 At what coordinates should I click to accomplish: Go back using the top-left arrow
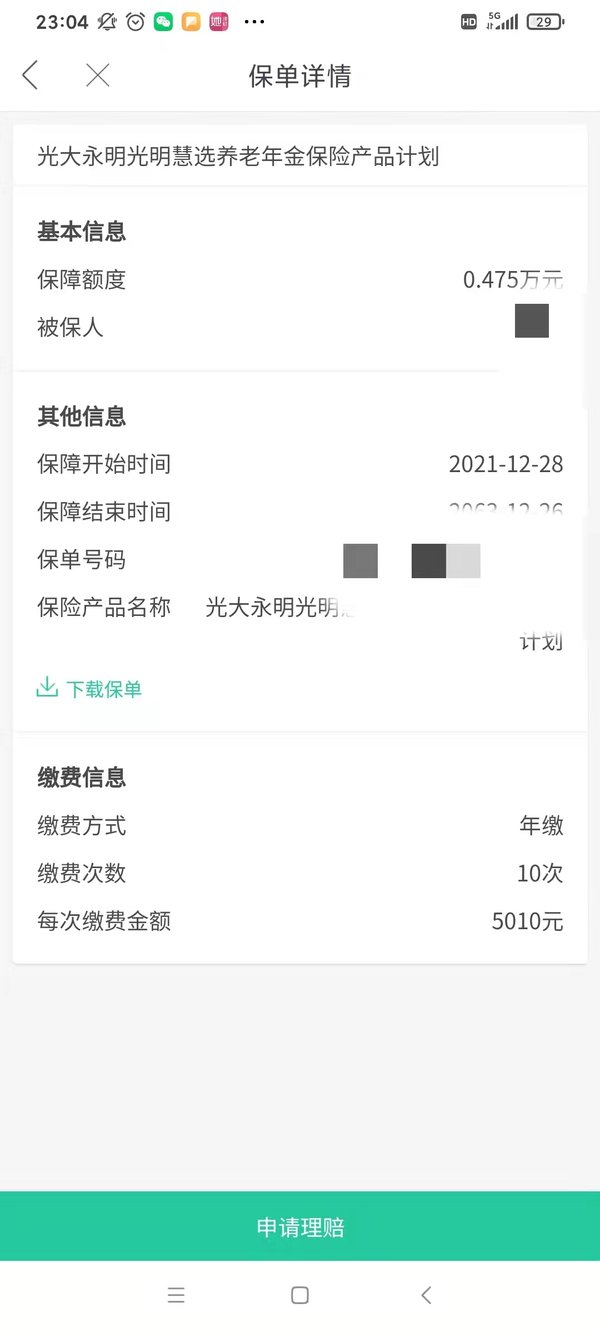click(30, 75)
